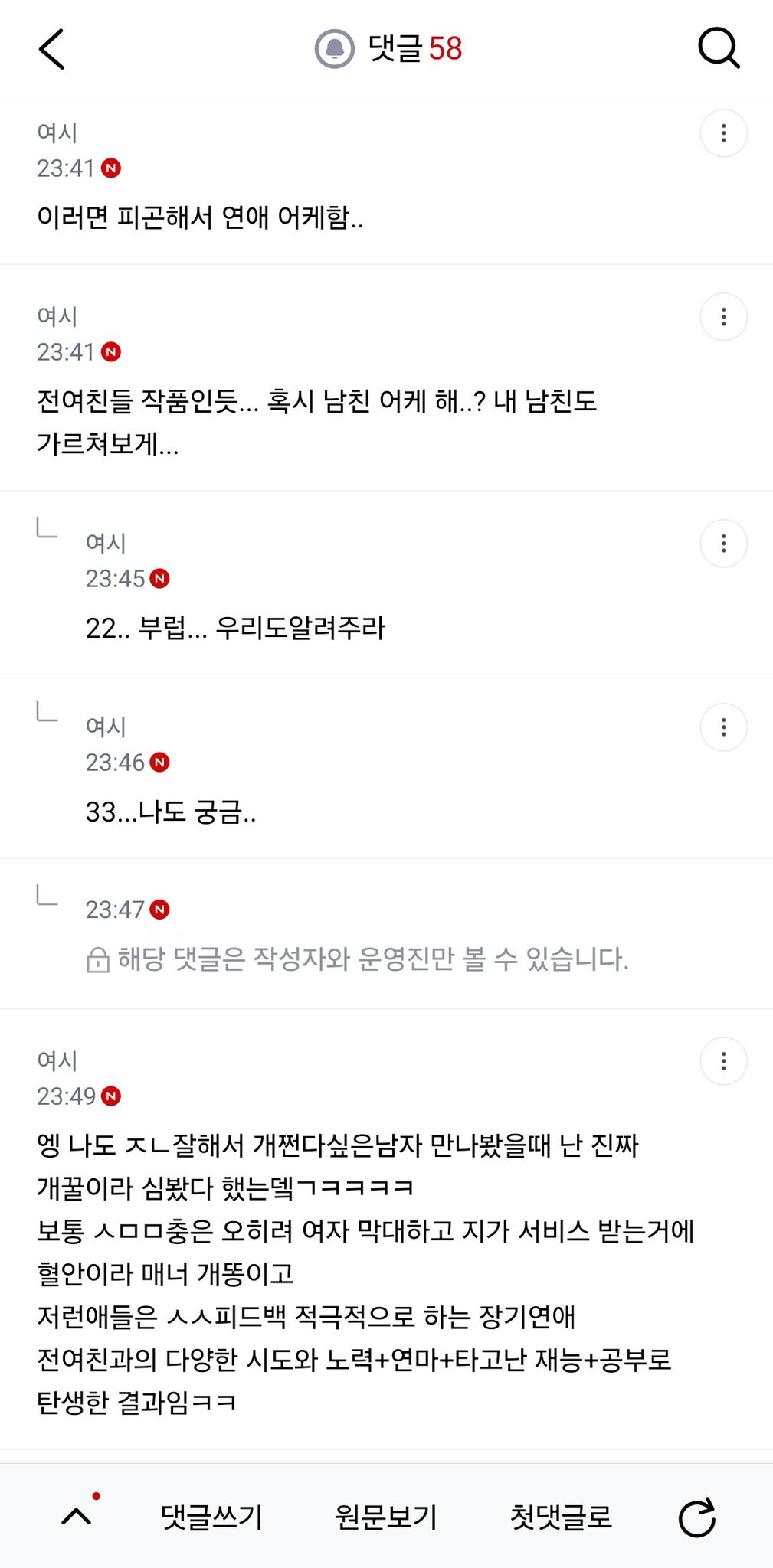Open options for the 23:49 comment

pos(723,1061)
